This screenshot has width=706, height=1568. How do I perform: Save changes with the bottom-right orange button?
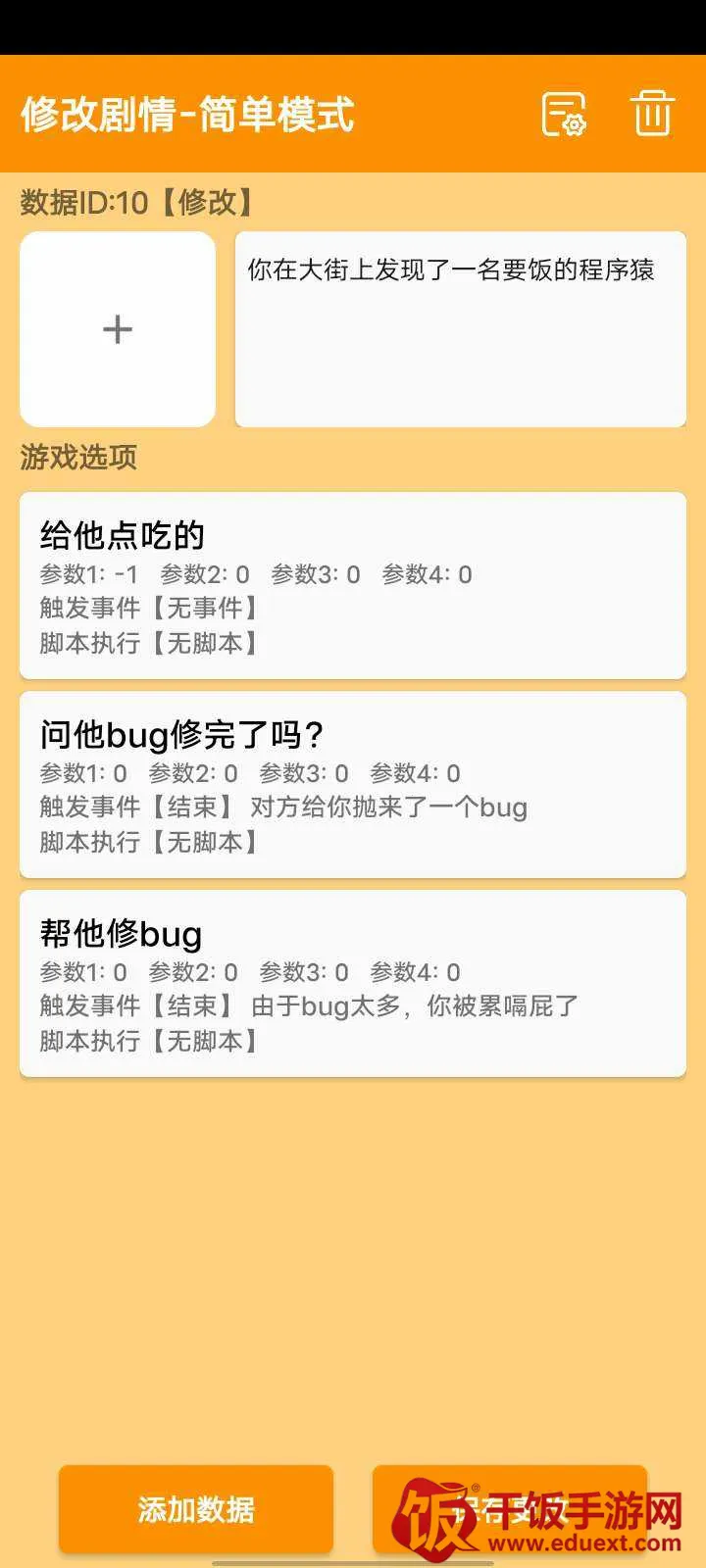(x=509, y=1509)
